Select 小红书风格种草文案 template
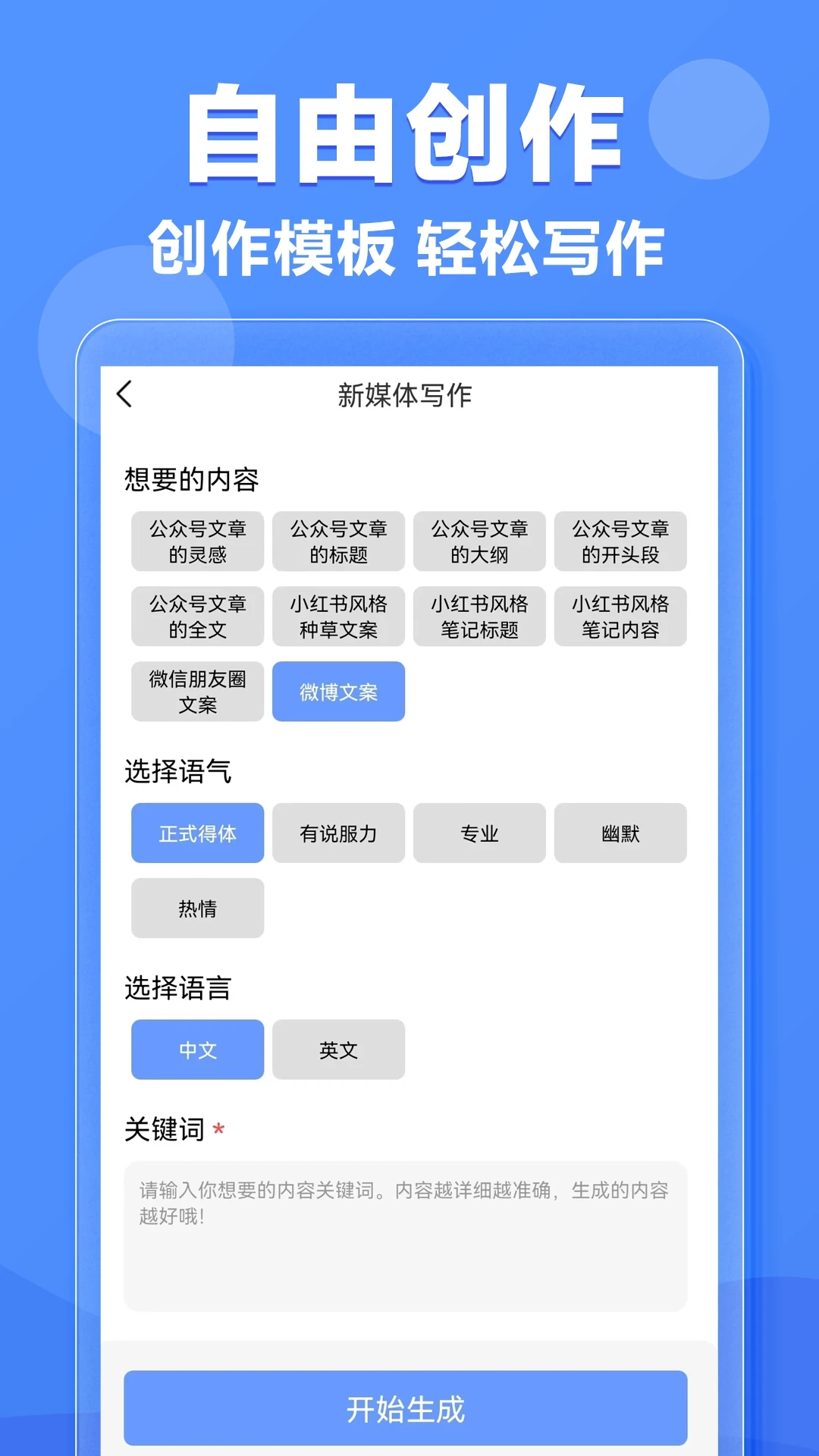 point(338,617)
